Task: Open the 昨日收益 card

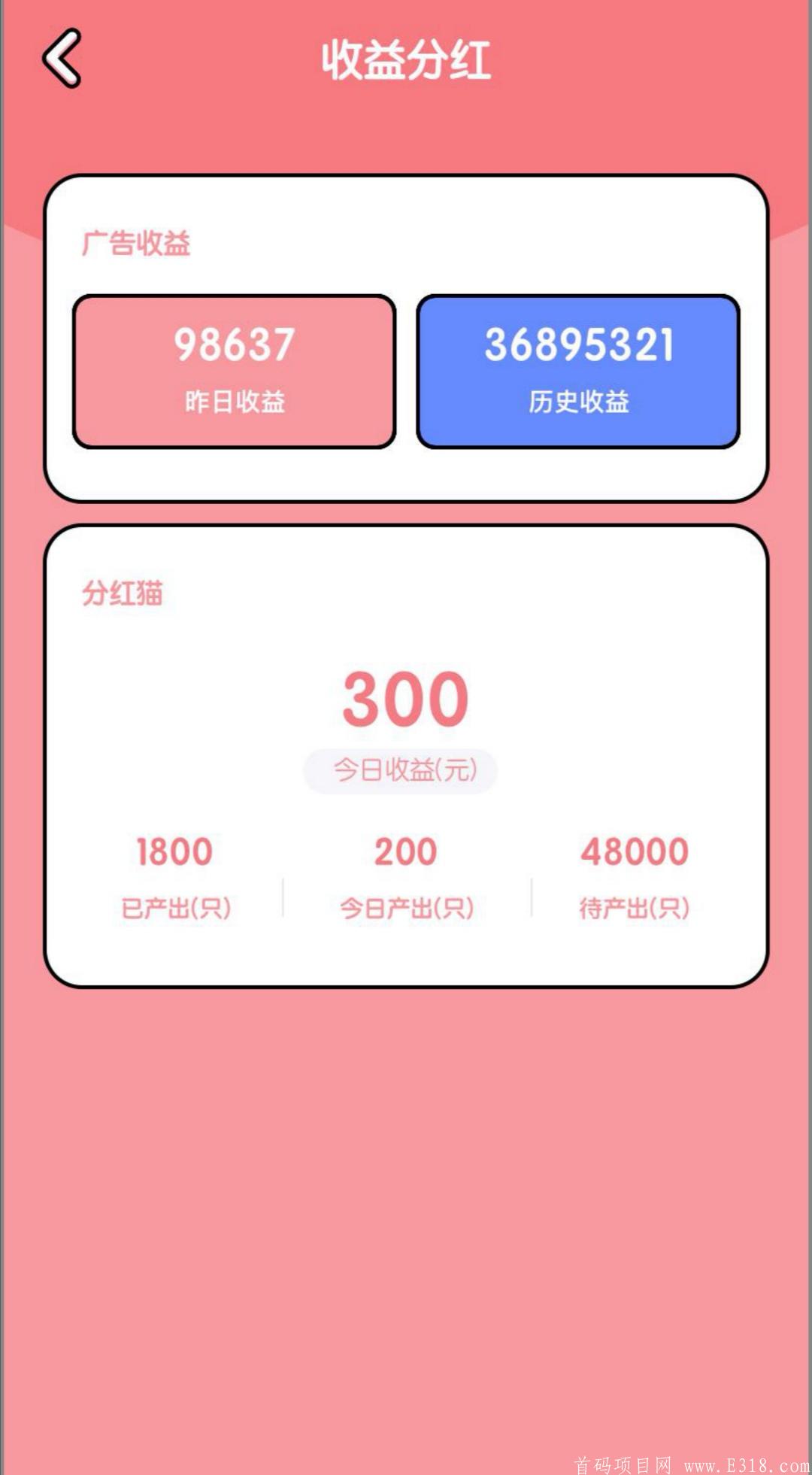Action: point(234,372)
